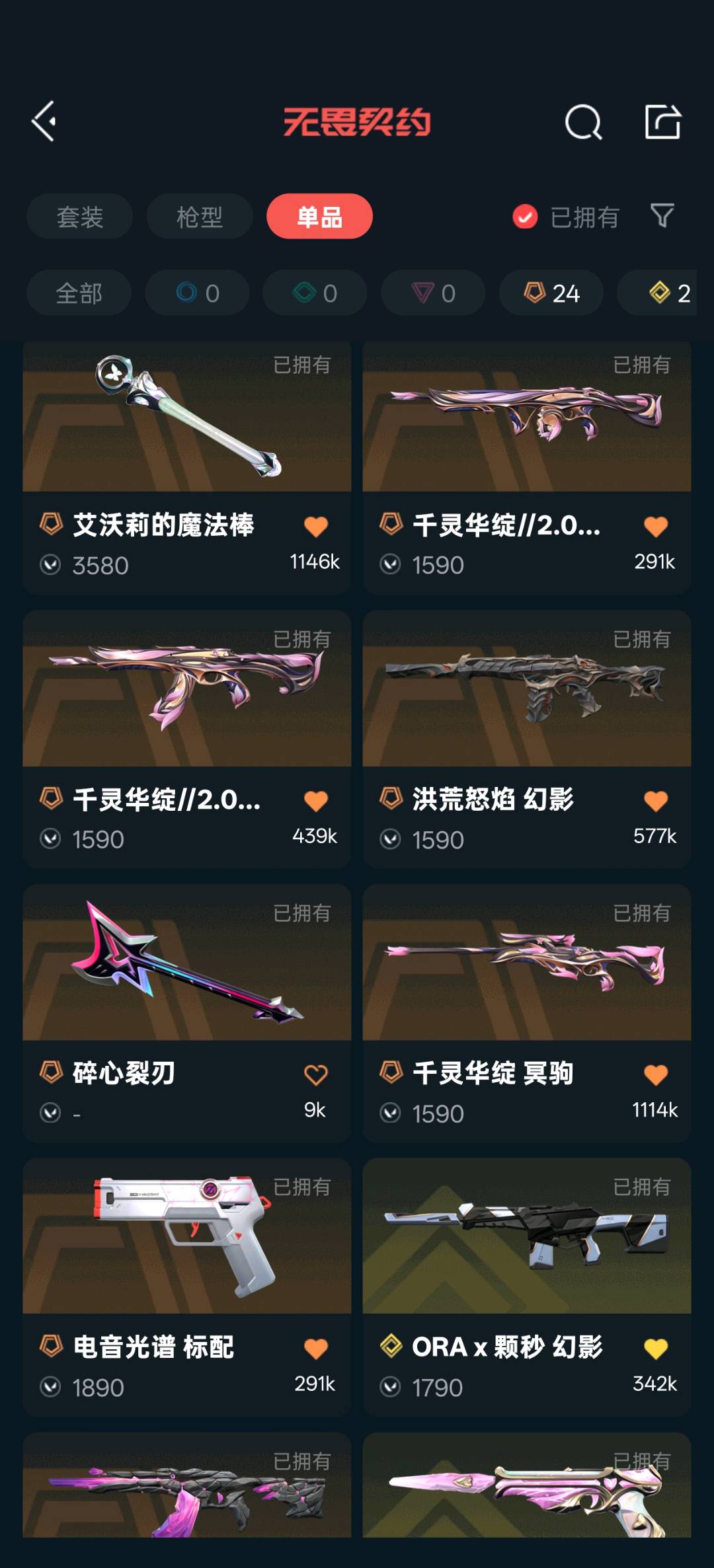Select the blue tier chip showing 0

(x=197, y=293)
